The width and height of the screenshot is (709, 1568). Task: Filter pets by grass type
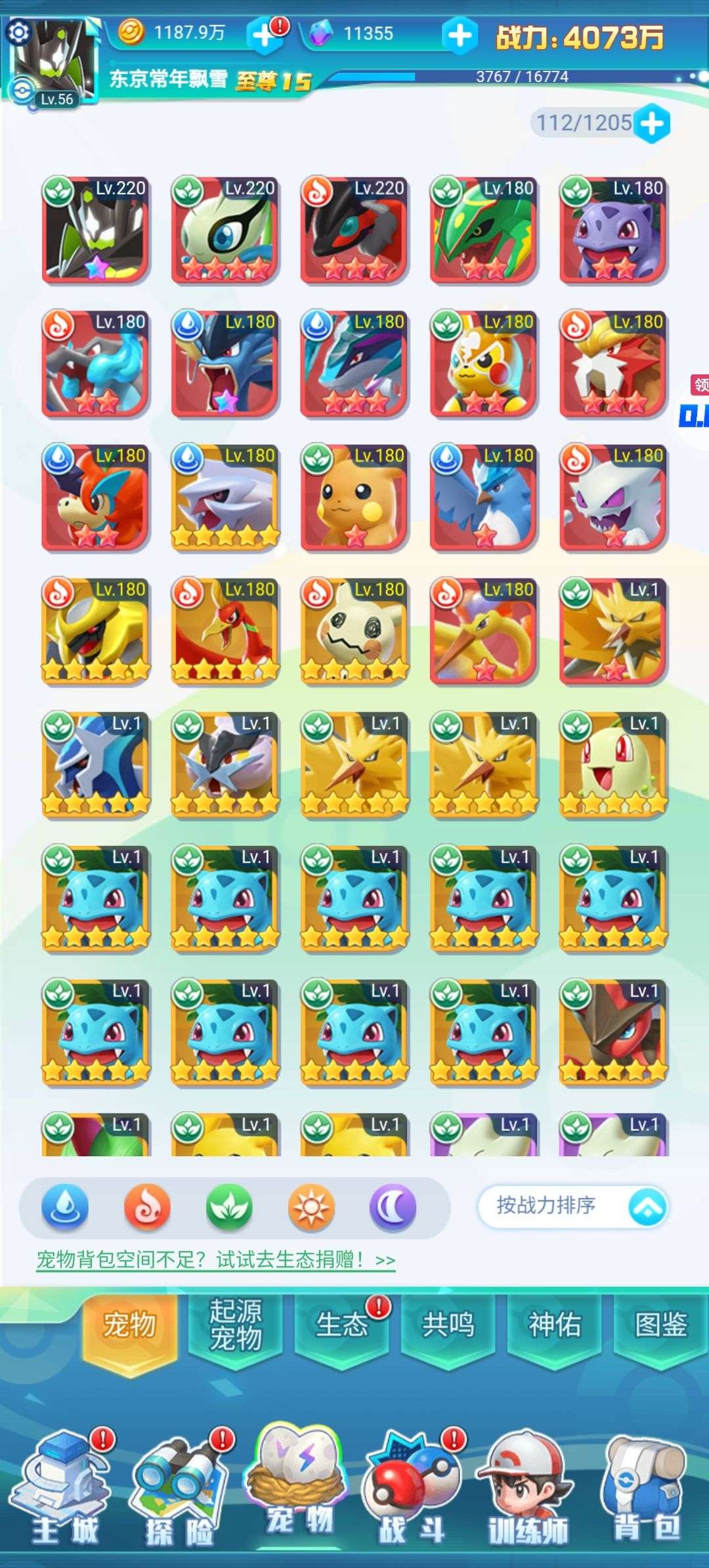[229, 1207]
